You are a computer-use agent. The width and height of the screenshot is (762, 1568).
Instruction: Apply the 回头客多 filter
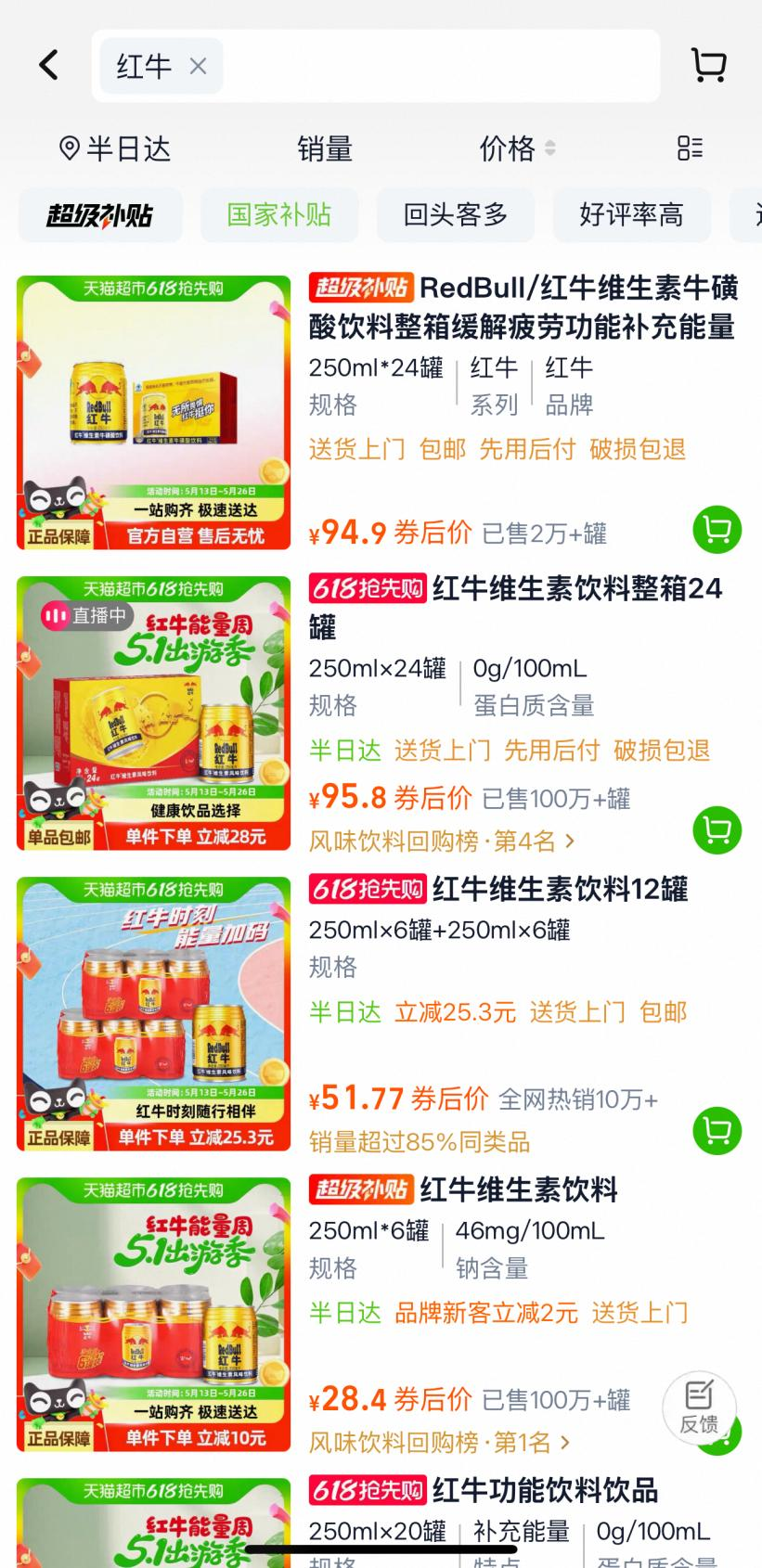456,215
